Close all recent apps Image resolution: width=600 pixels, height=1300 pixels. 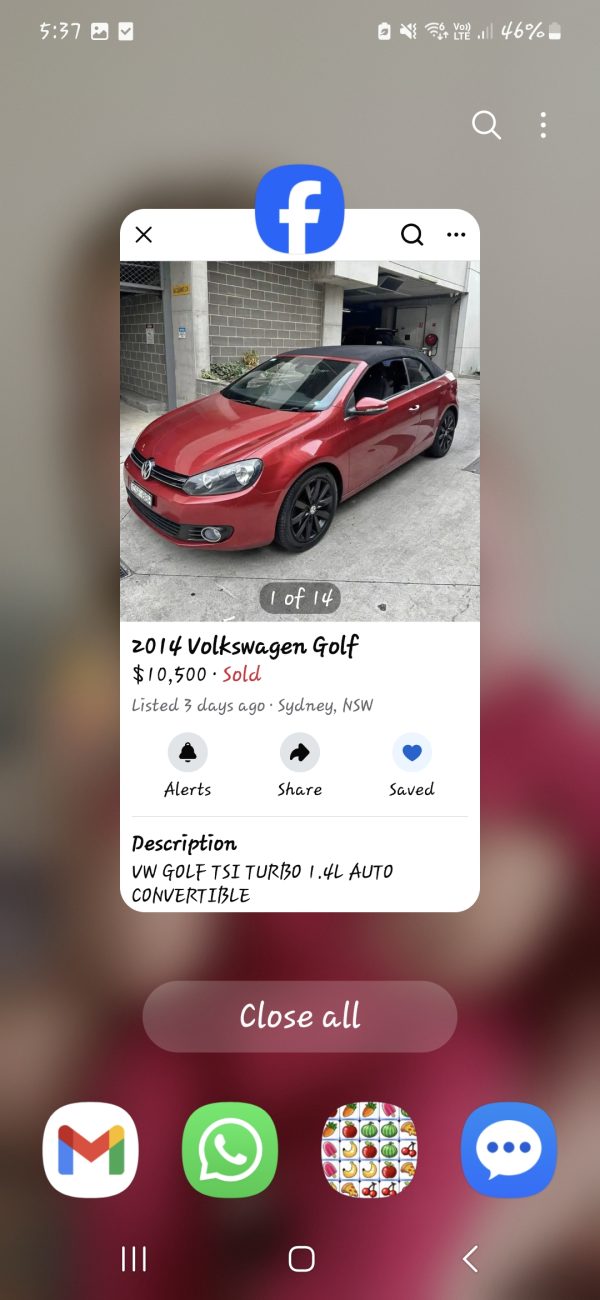[x=300, y=1016]
